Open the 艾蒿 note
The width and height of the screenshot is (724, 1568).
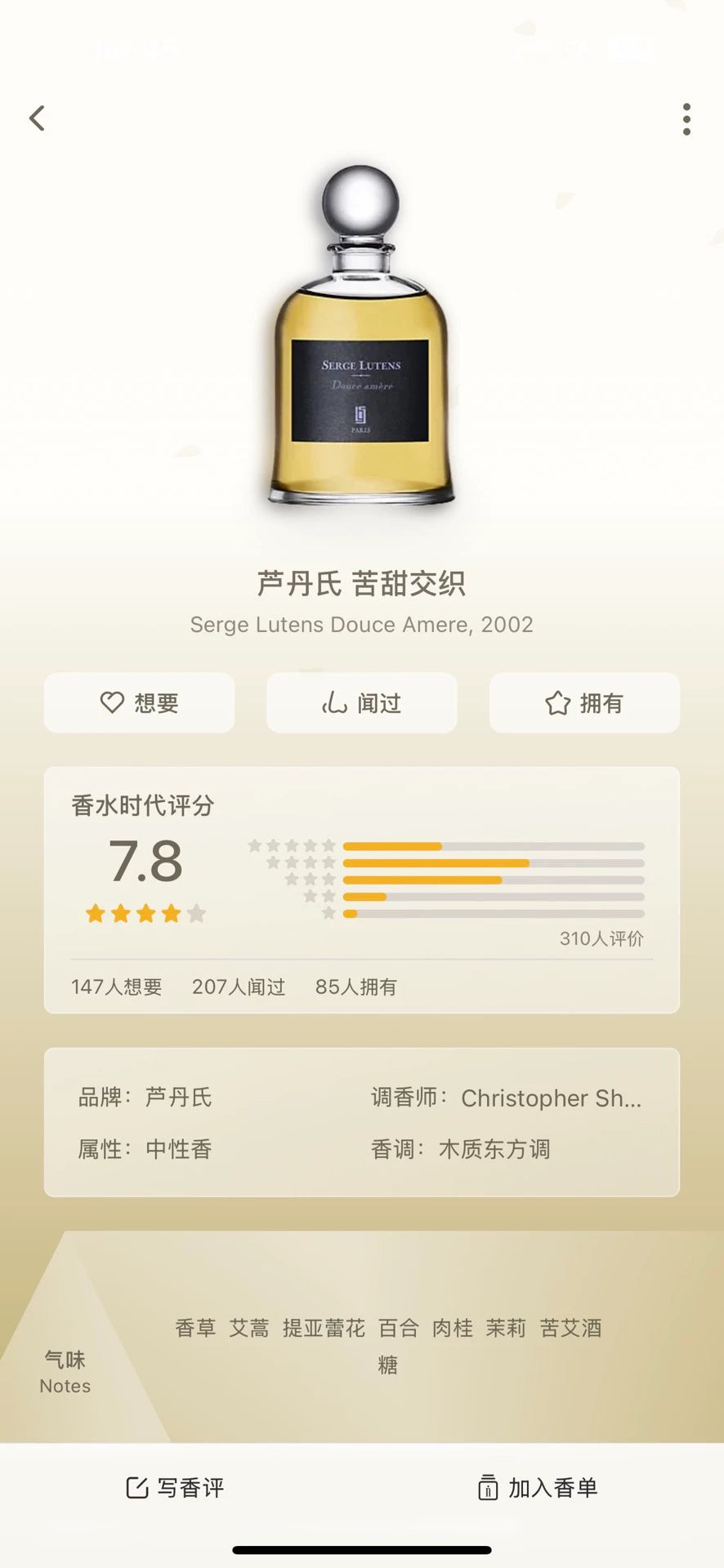point(249,1328)
